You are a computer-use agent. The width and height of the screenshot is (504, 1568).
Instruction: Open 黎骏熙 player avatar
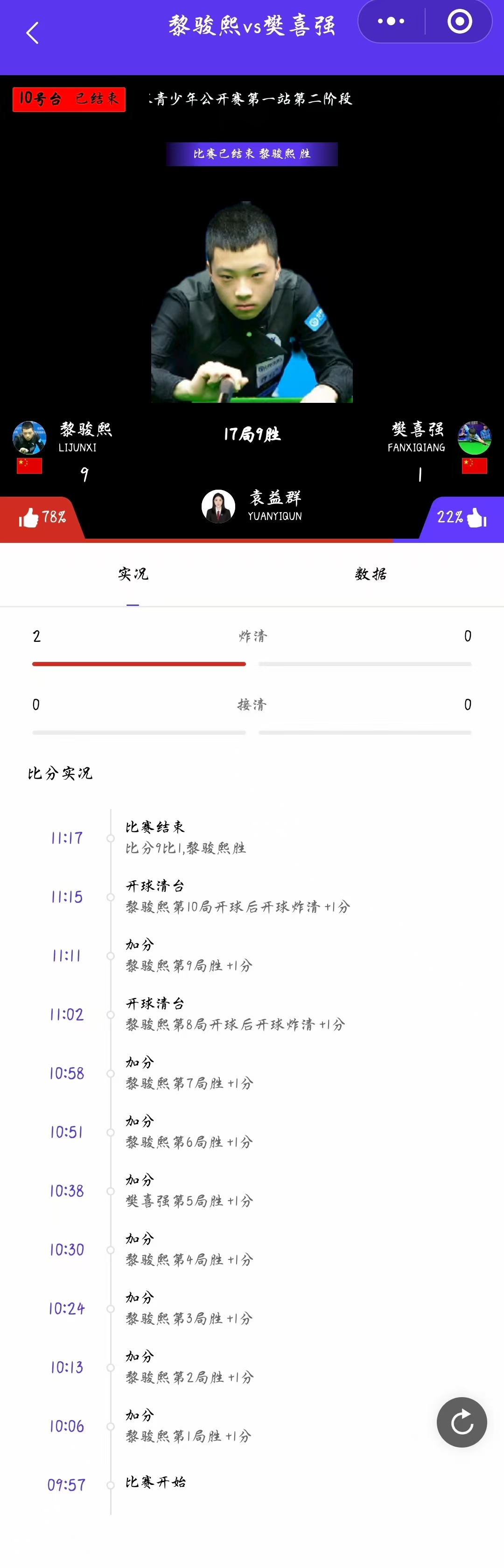[x=29, y=438]
